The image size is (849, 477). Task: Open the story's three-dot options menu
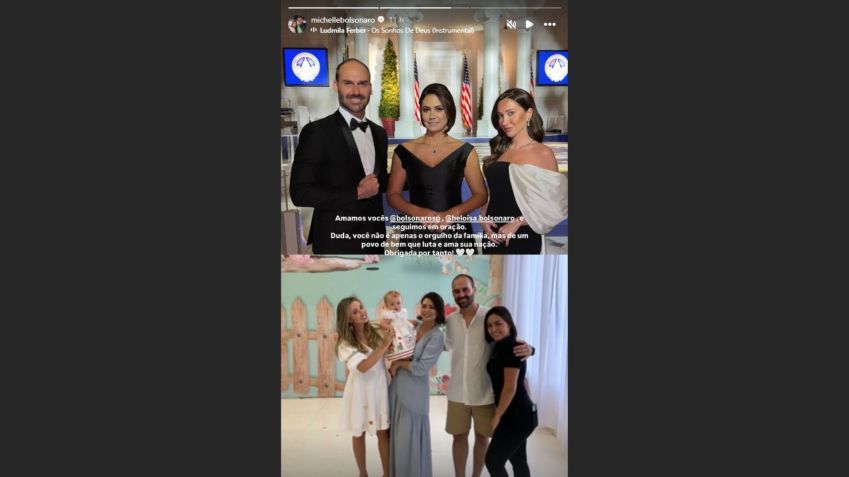click(550, 24)
